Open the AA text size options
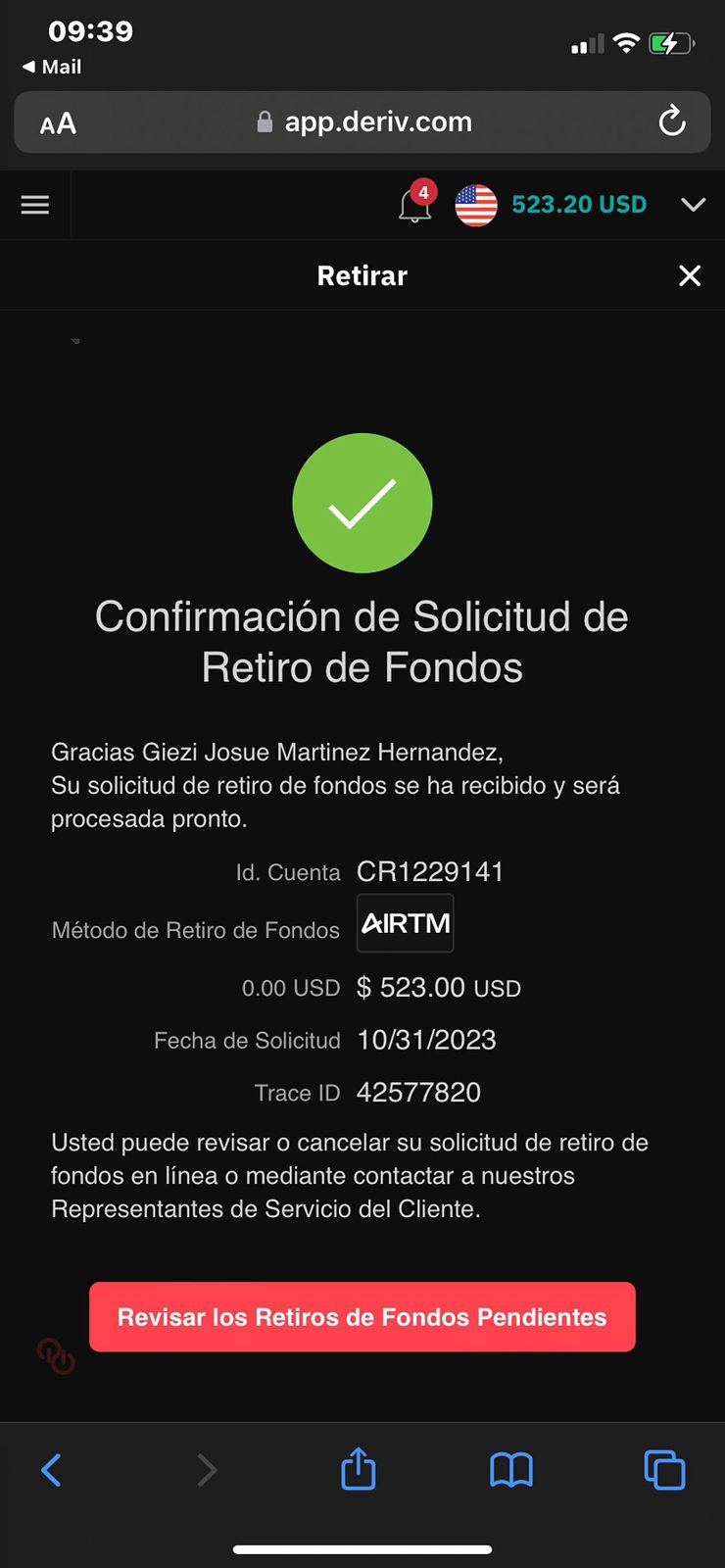This screenshot has height=1568, width=725. (58, 123)
